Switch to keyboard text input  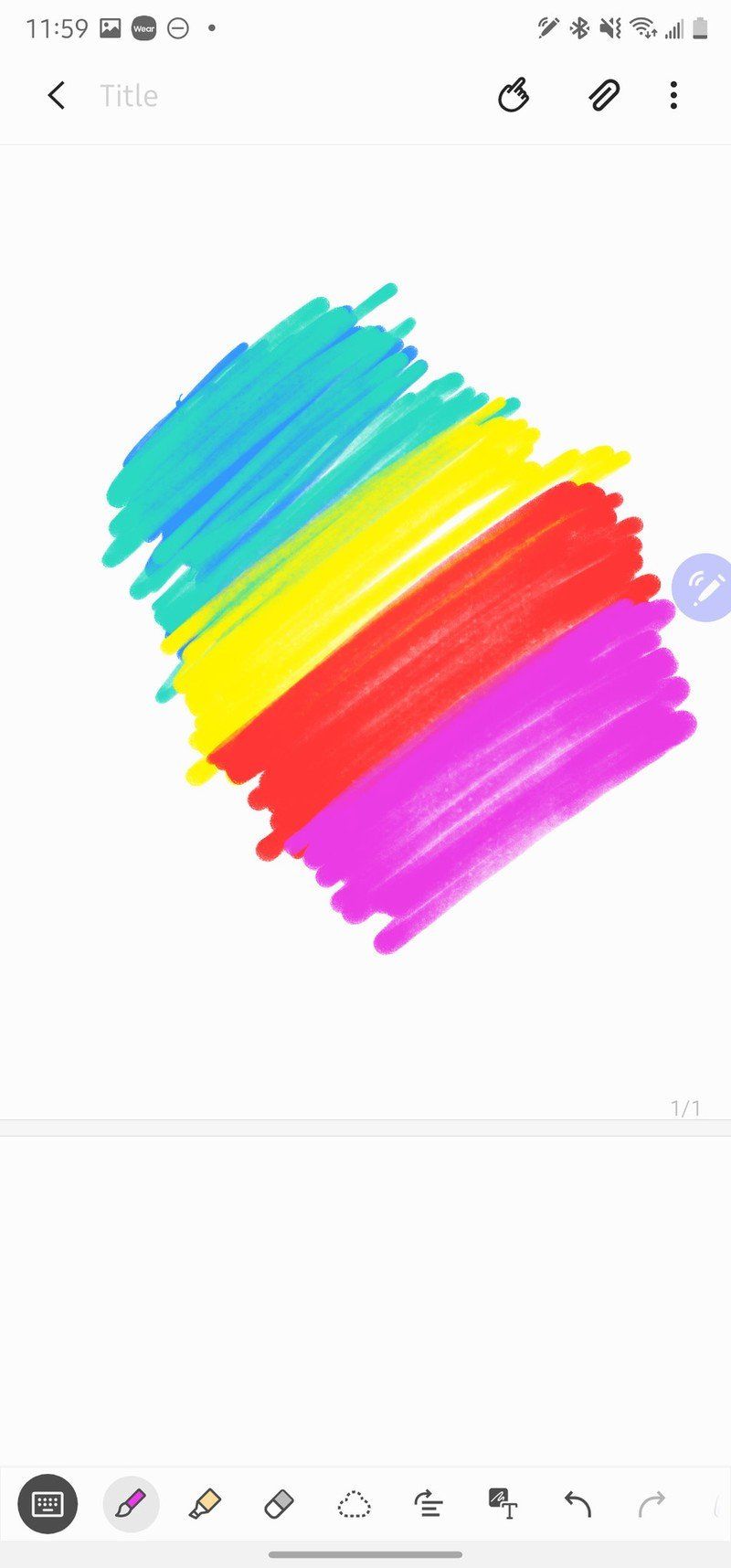pyautogui.click(x=48, y=1503)
